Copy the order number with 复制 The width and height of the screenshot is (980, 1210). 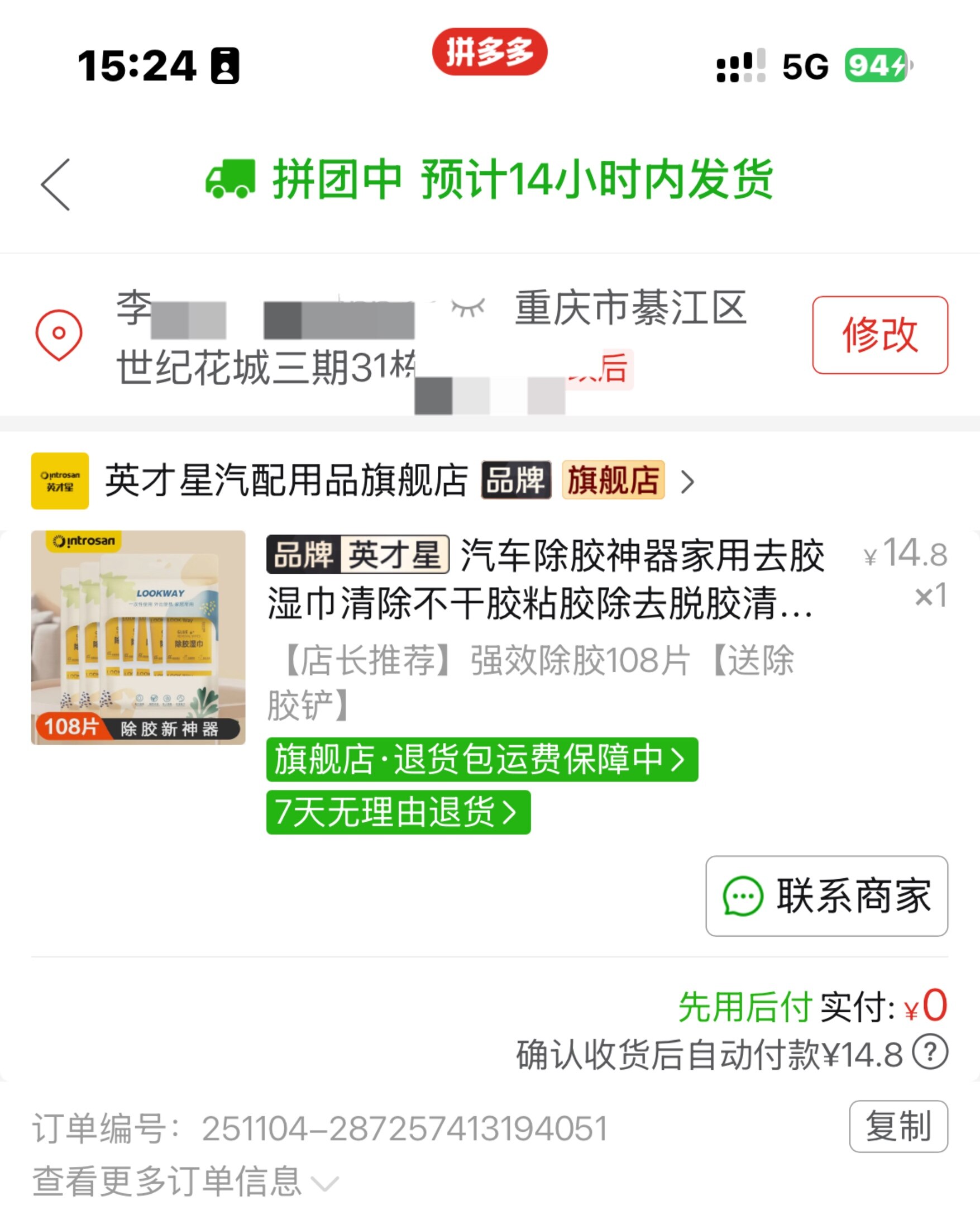click(x=898, y=1126)
